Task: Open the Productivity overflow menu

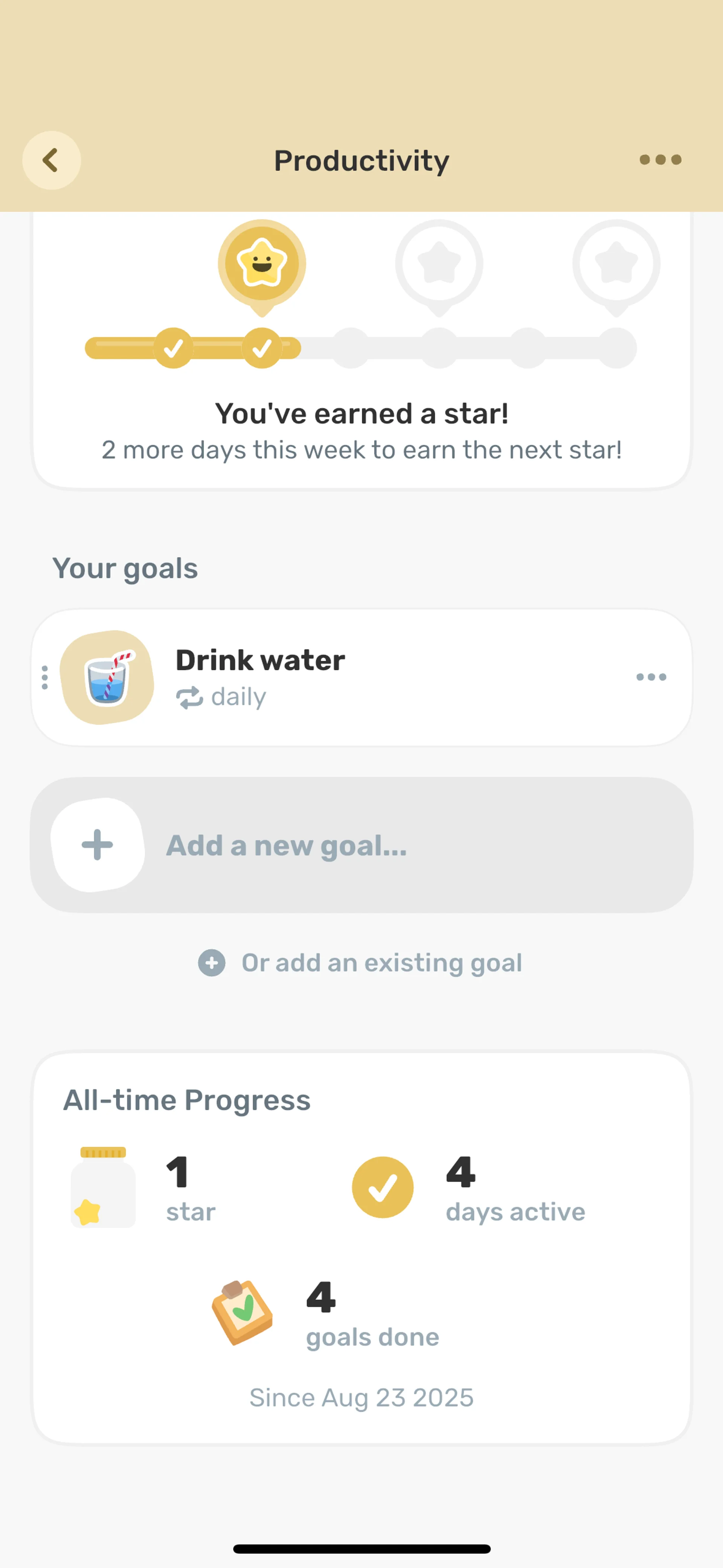Action: coord(660,160)
